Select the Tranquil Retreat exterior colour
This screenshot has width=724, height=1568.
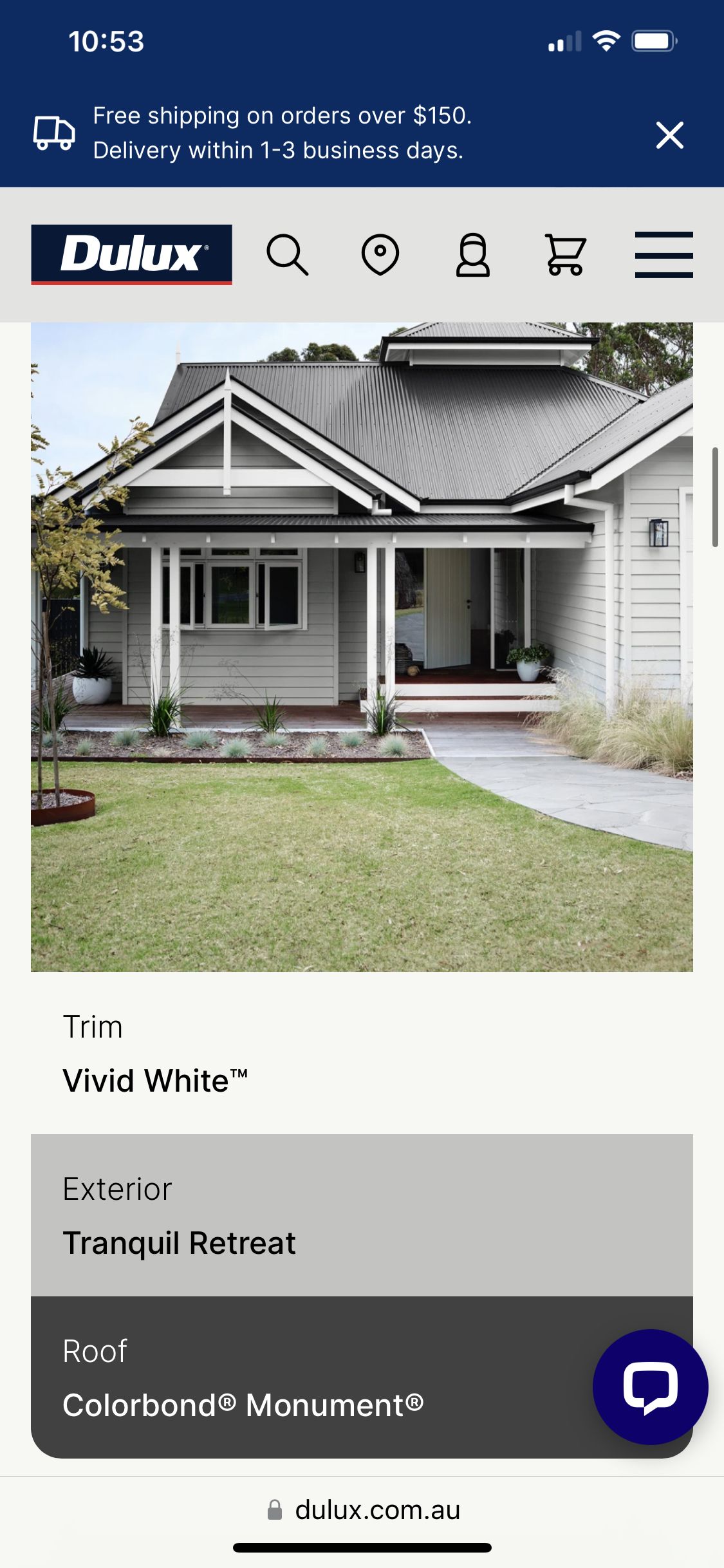coord(179,1242)
